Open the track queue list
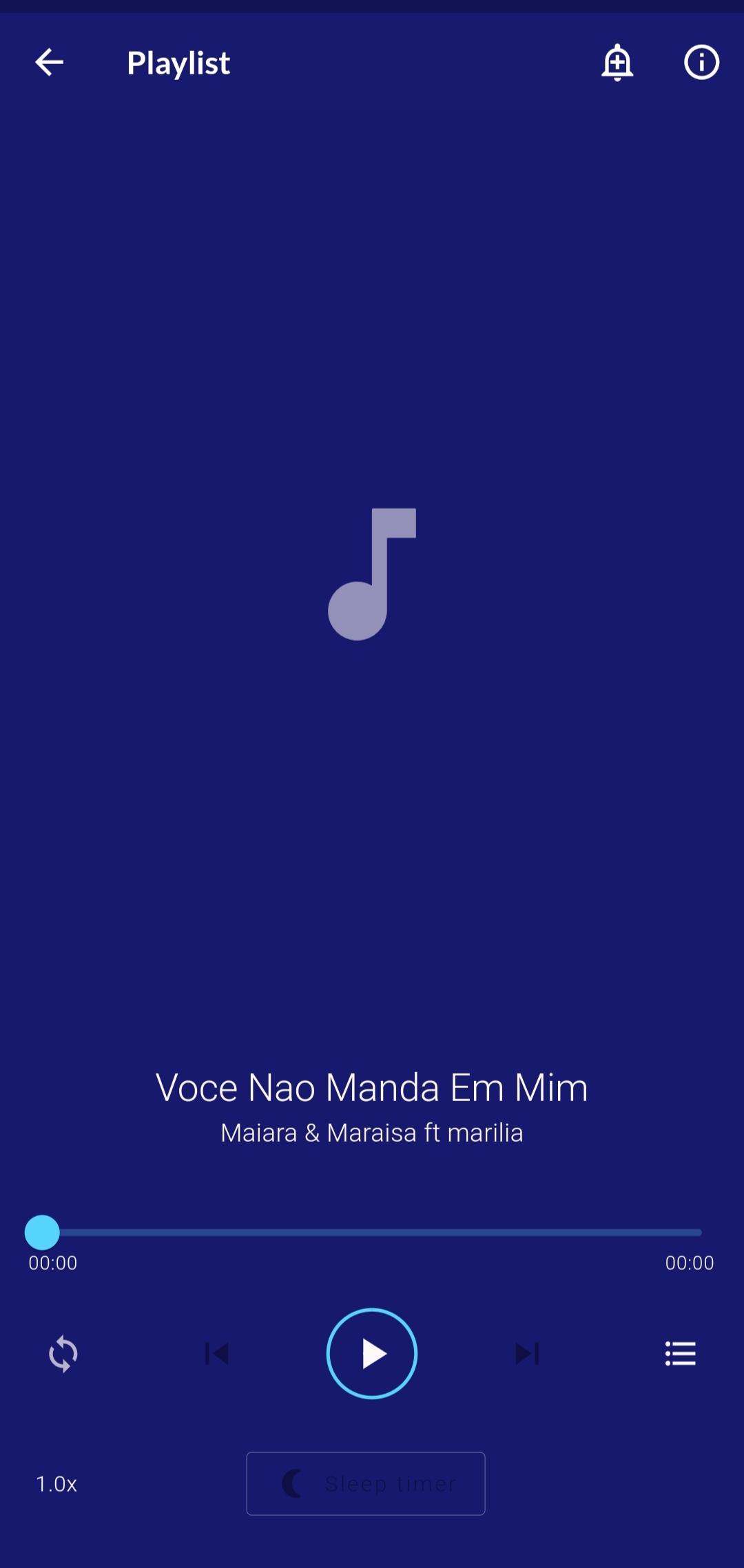 [680, 1353]
